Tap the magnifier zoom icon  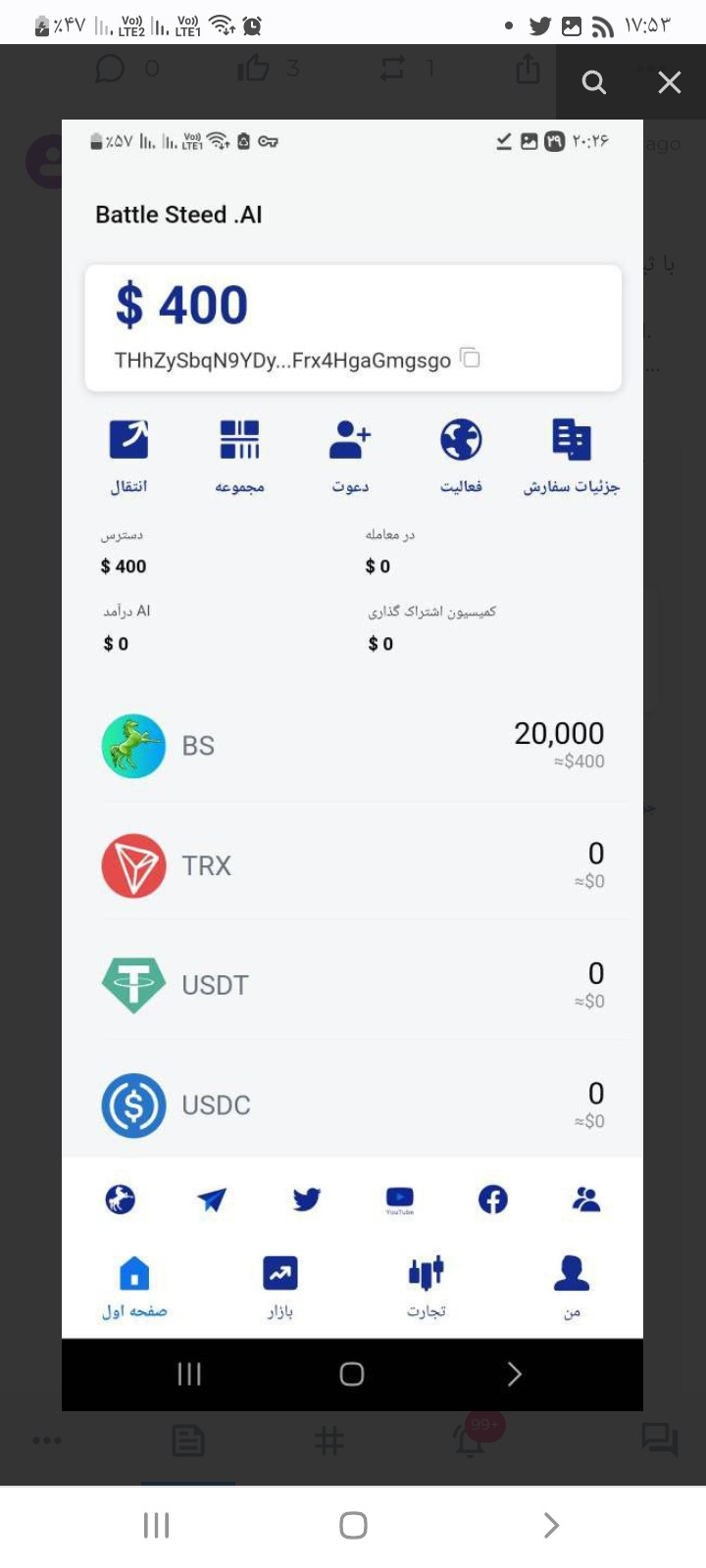[x=594, y=82]
